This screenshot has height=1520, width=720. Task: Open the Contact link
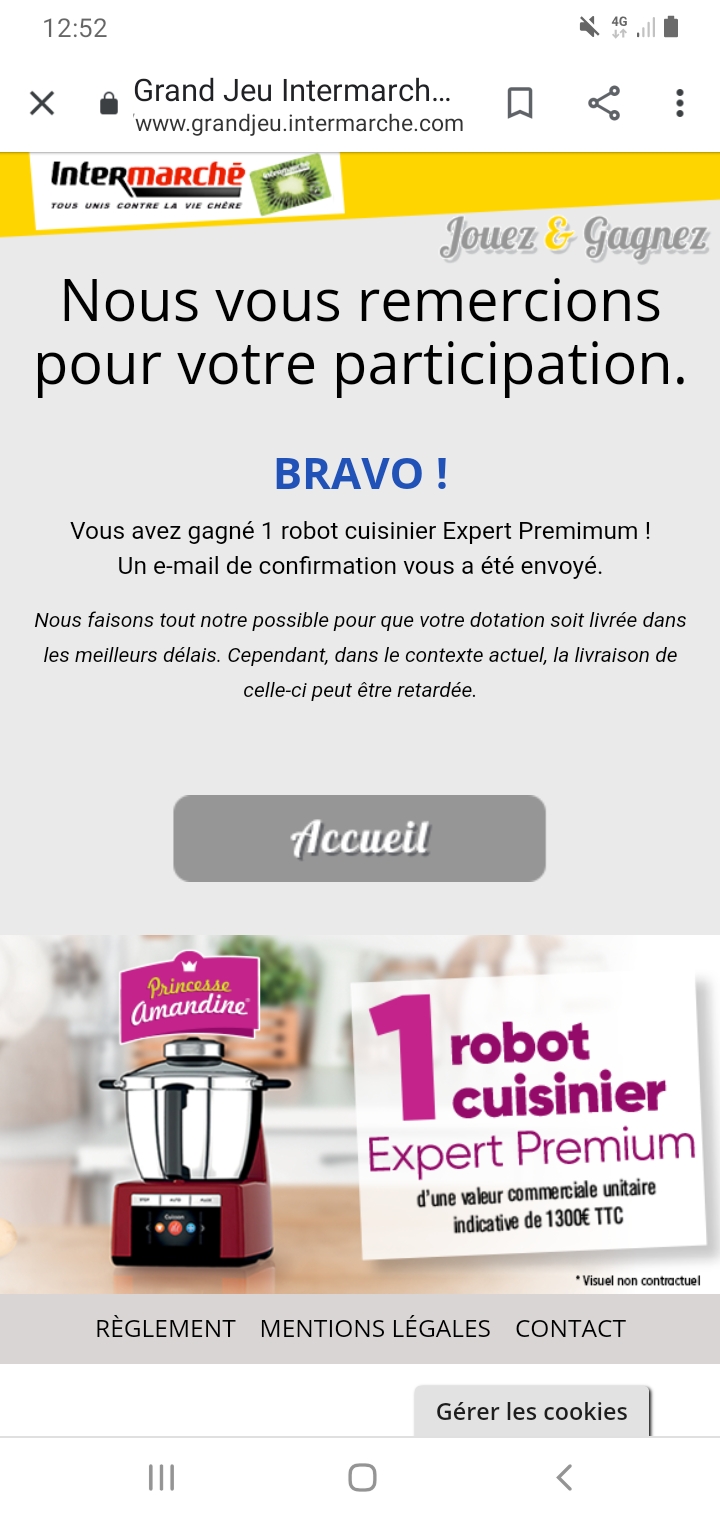(x=570, y=1328)
